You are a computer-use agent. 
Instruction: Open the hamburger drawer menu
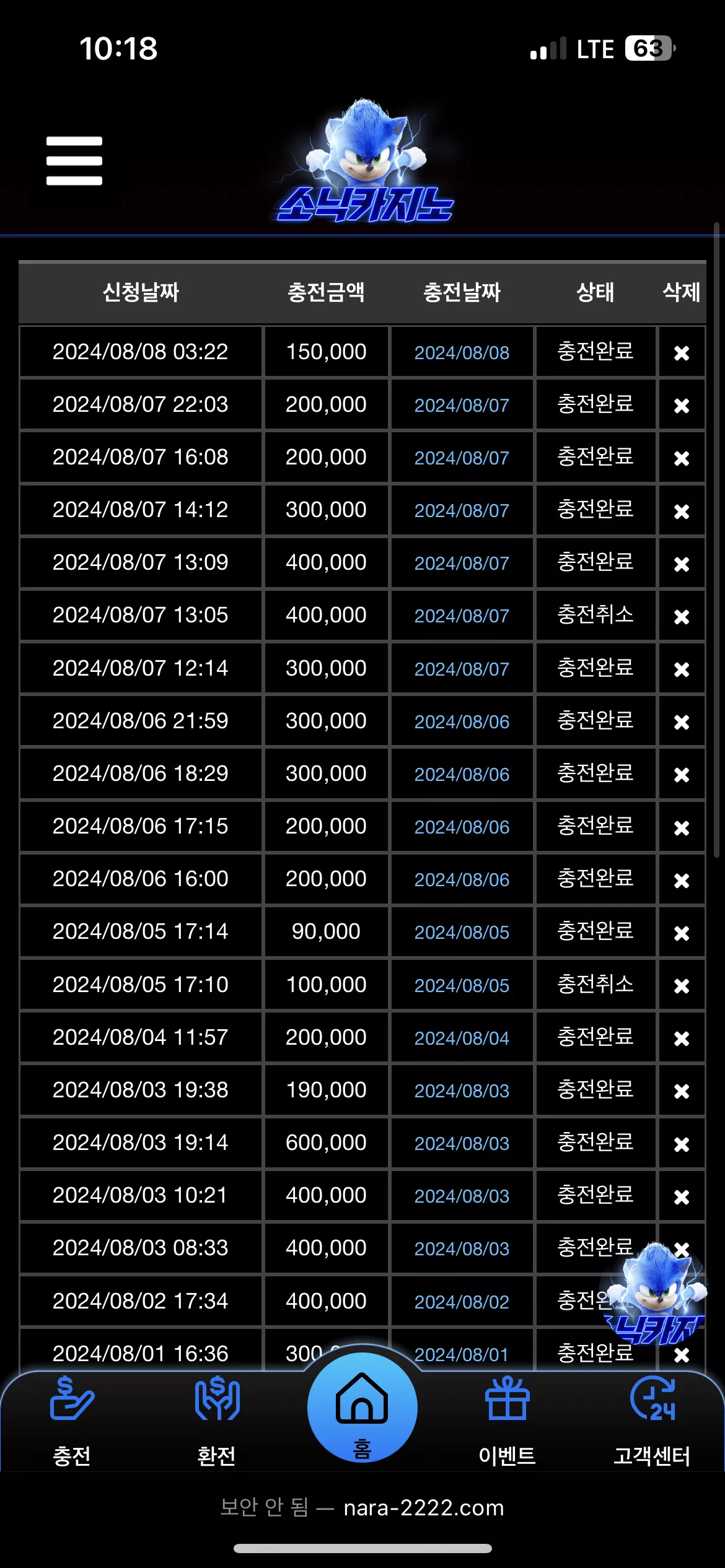tap(74, 161)
